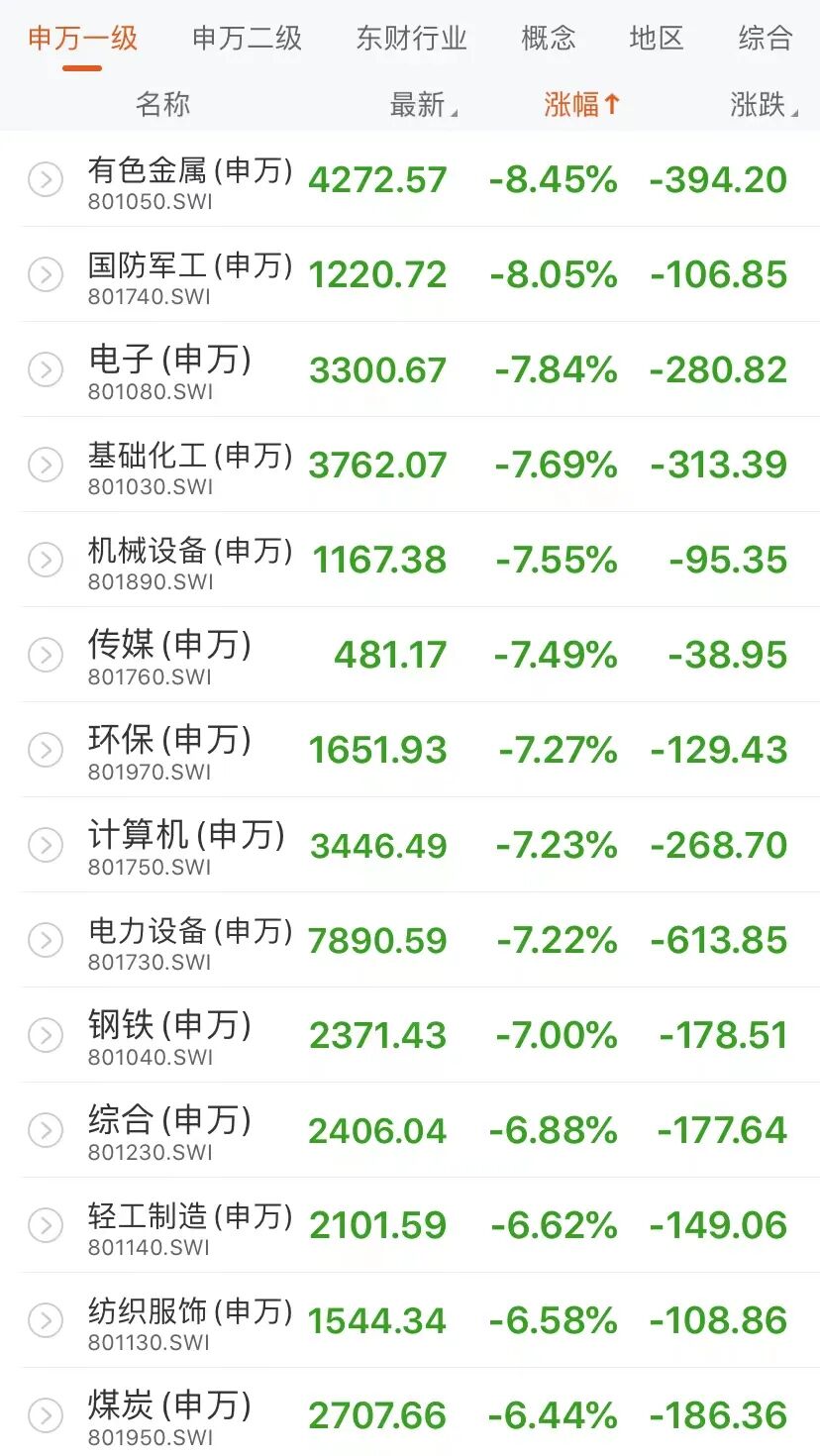Open the 概念 tab
This screenshot has width=820, height=1456.
tap(548, 39)
